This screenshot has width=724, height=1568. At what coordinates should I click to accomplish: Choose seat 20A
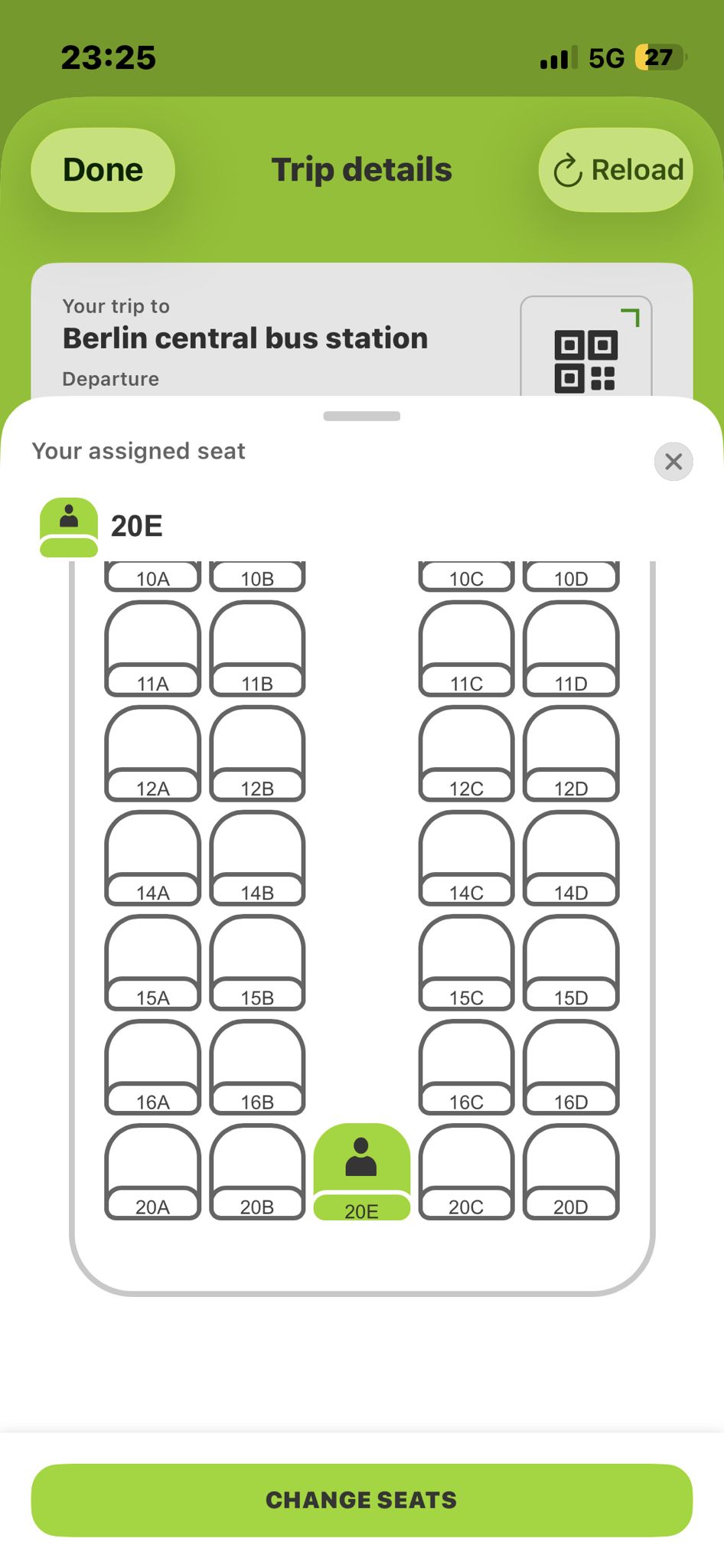[x=153, y=1172]
